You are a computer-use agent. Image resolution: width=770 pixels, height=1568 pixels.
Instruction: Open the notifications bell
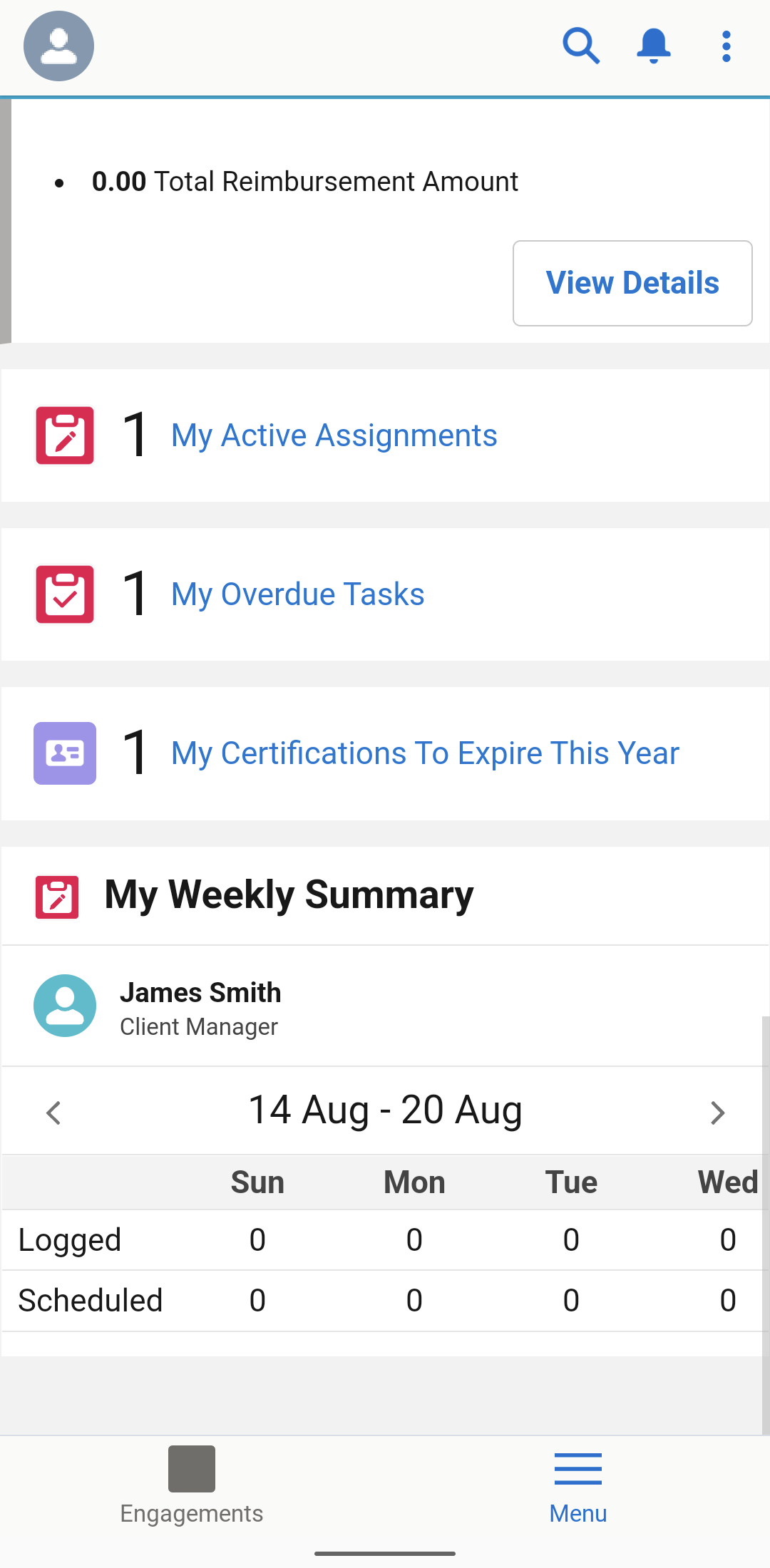pos(653,46)
